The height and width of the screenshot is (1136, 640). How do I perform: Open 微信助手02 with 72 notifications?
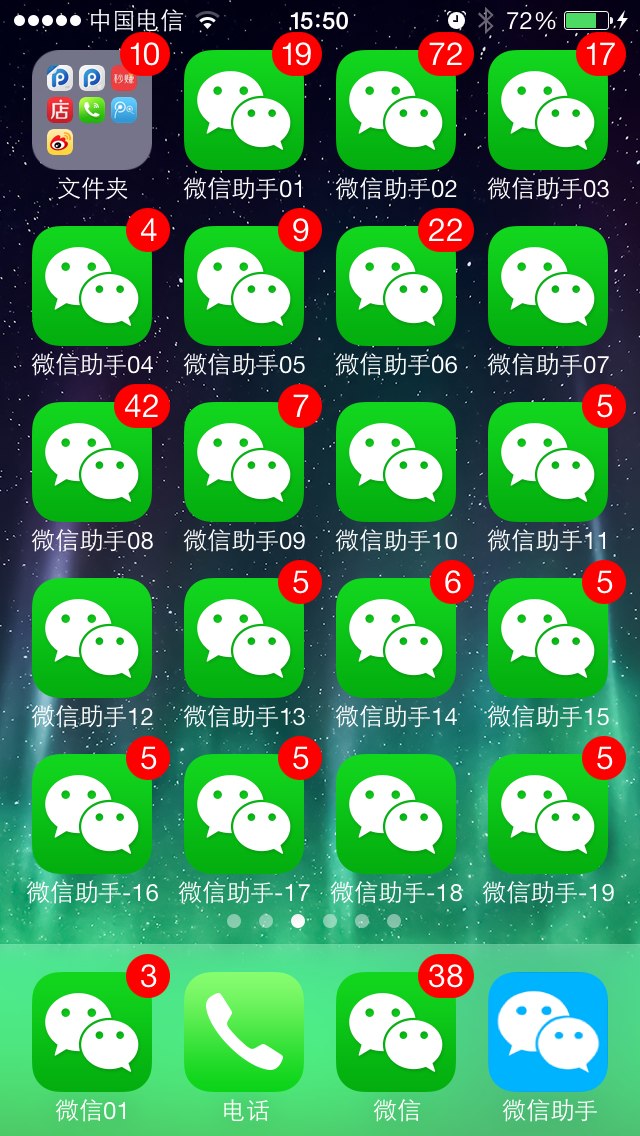[x=396, y=110]
